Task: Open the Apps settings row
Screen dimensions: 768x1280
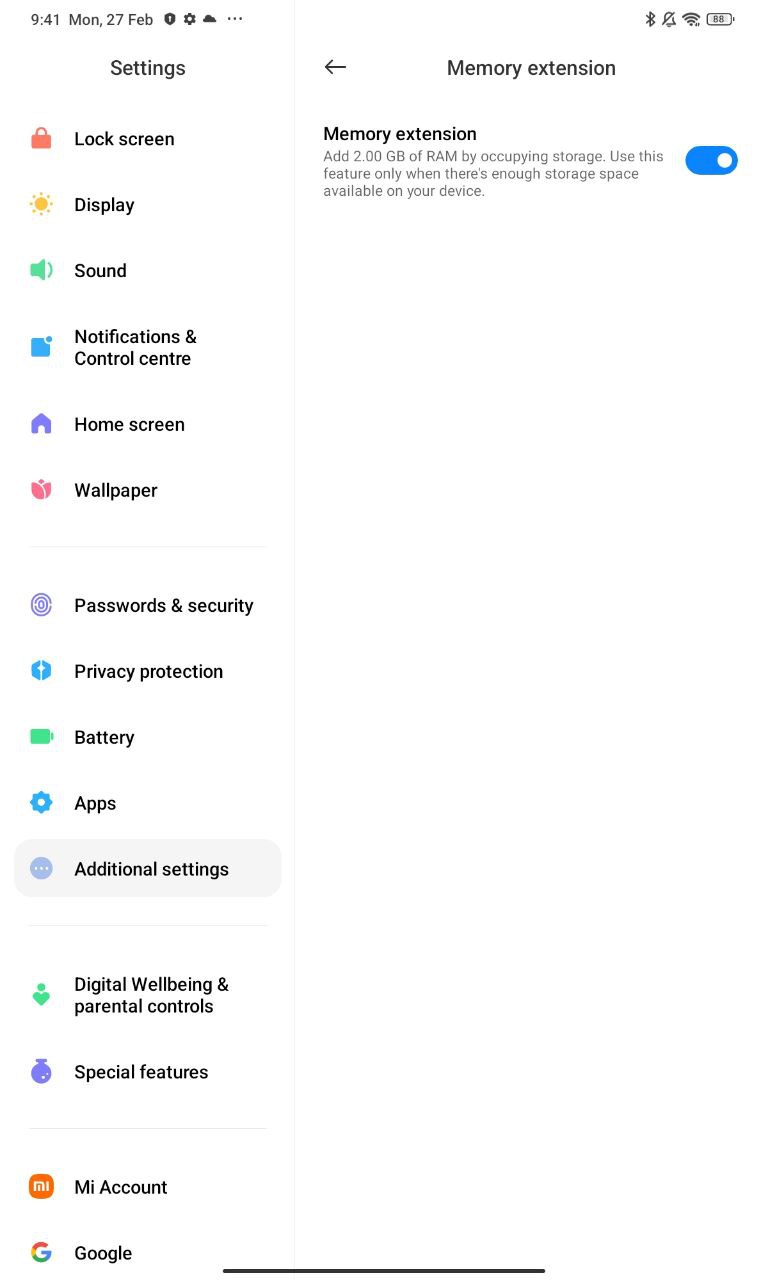Action: (x=148, y=804)
